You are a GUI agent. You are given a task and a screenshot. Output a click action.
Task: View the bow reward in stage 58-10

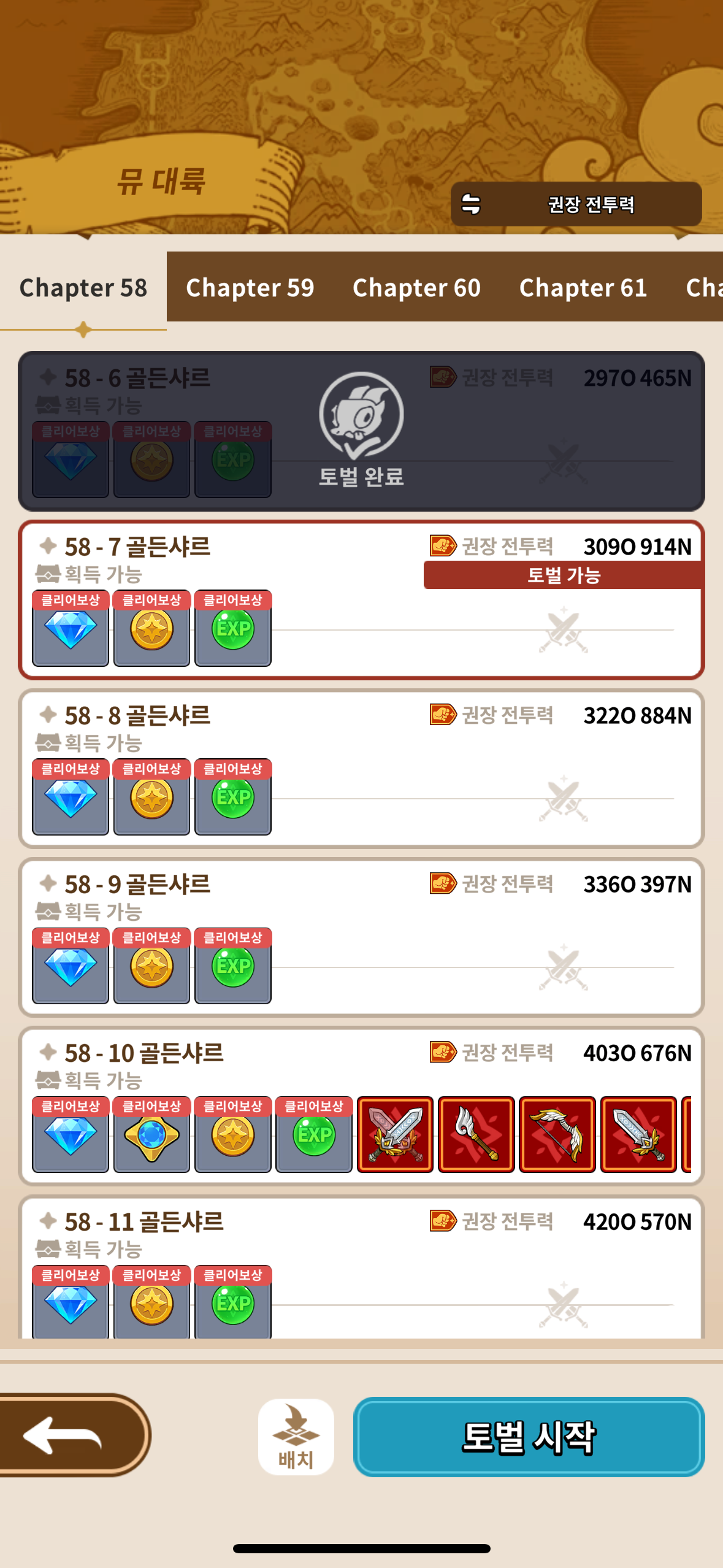click(x=557, y=1134)
